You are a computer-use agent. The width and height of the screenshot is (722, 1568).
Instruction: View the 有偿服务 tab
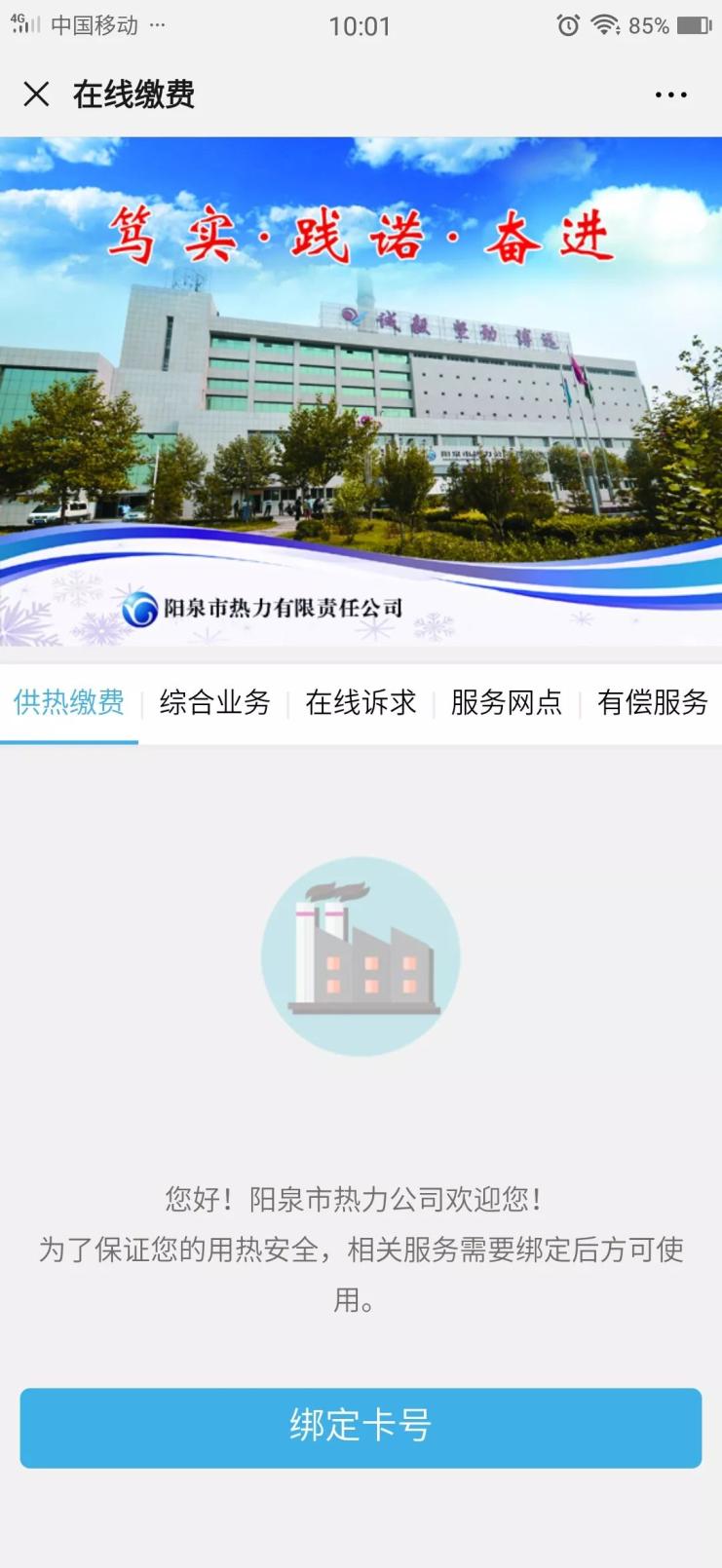(x=652, y=702)
